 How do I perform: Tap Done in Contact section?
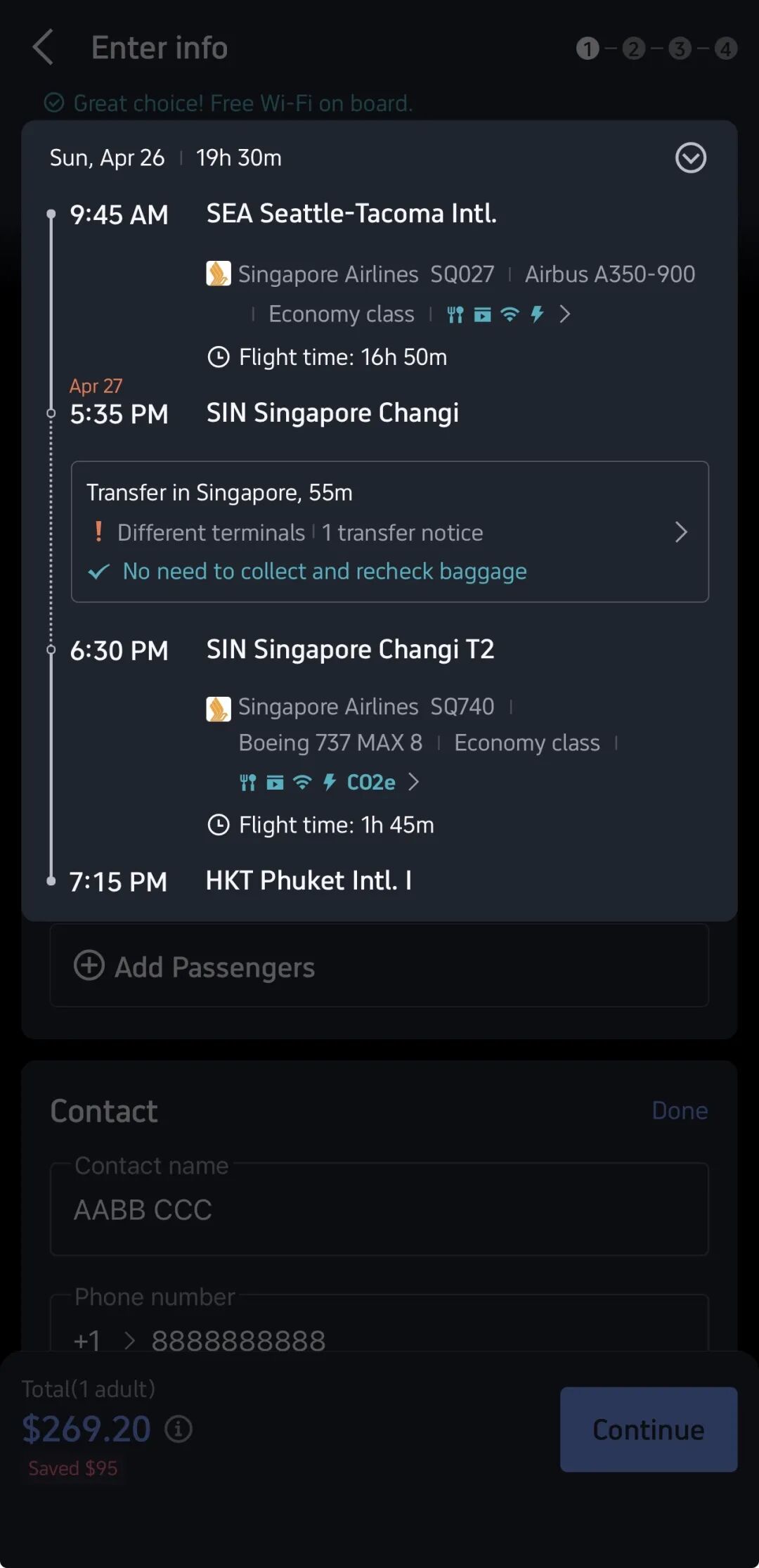click(x=679, y=1110)
